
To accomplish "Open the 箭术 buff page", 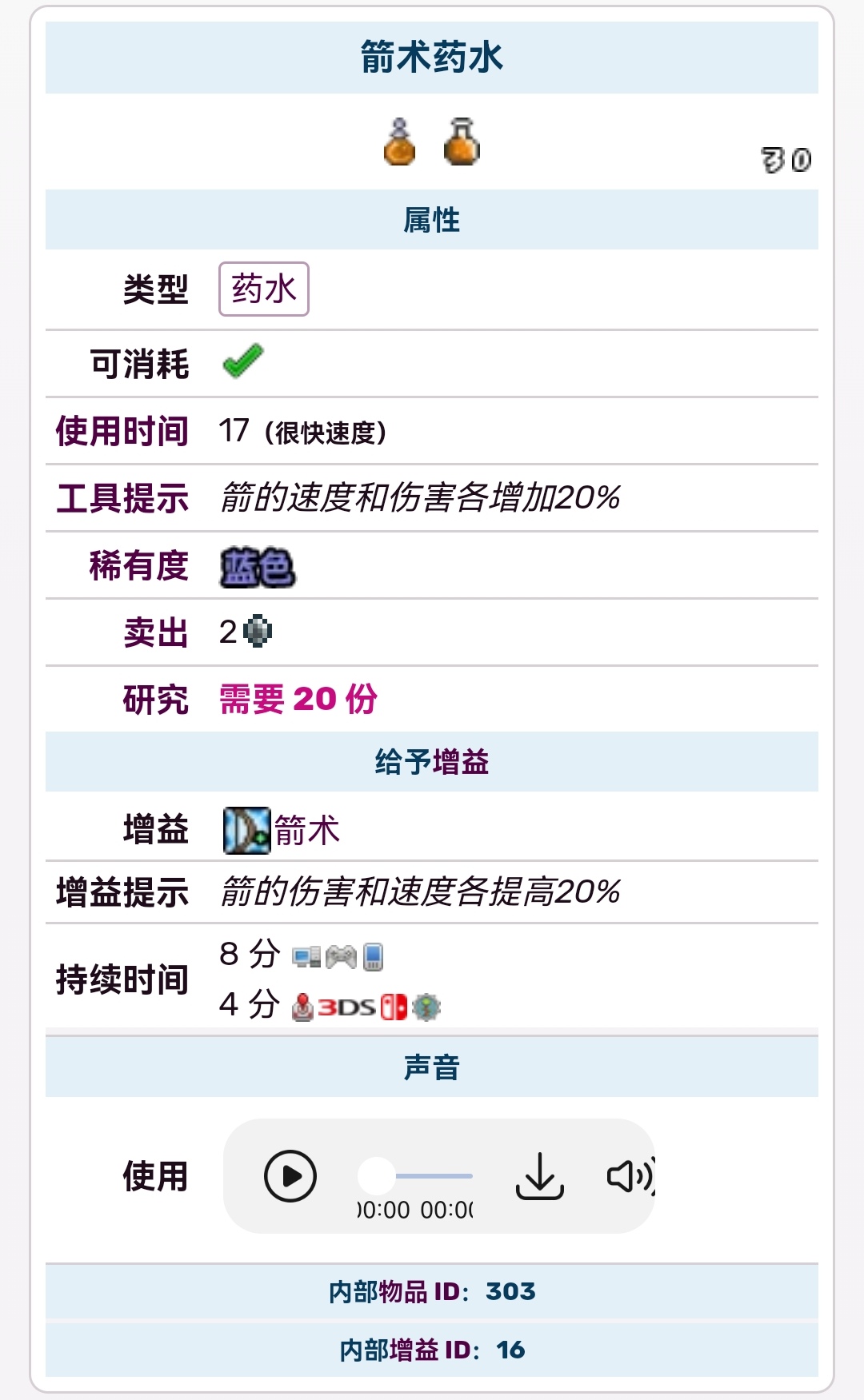I will tap(306, 830).
